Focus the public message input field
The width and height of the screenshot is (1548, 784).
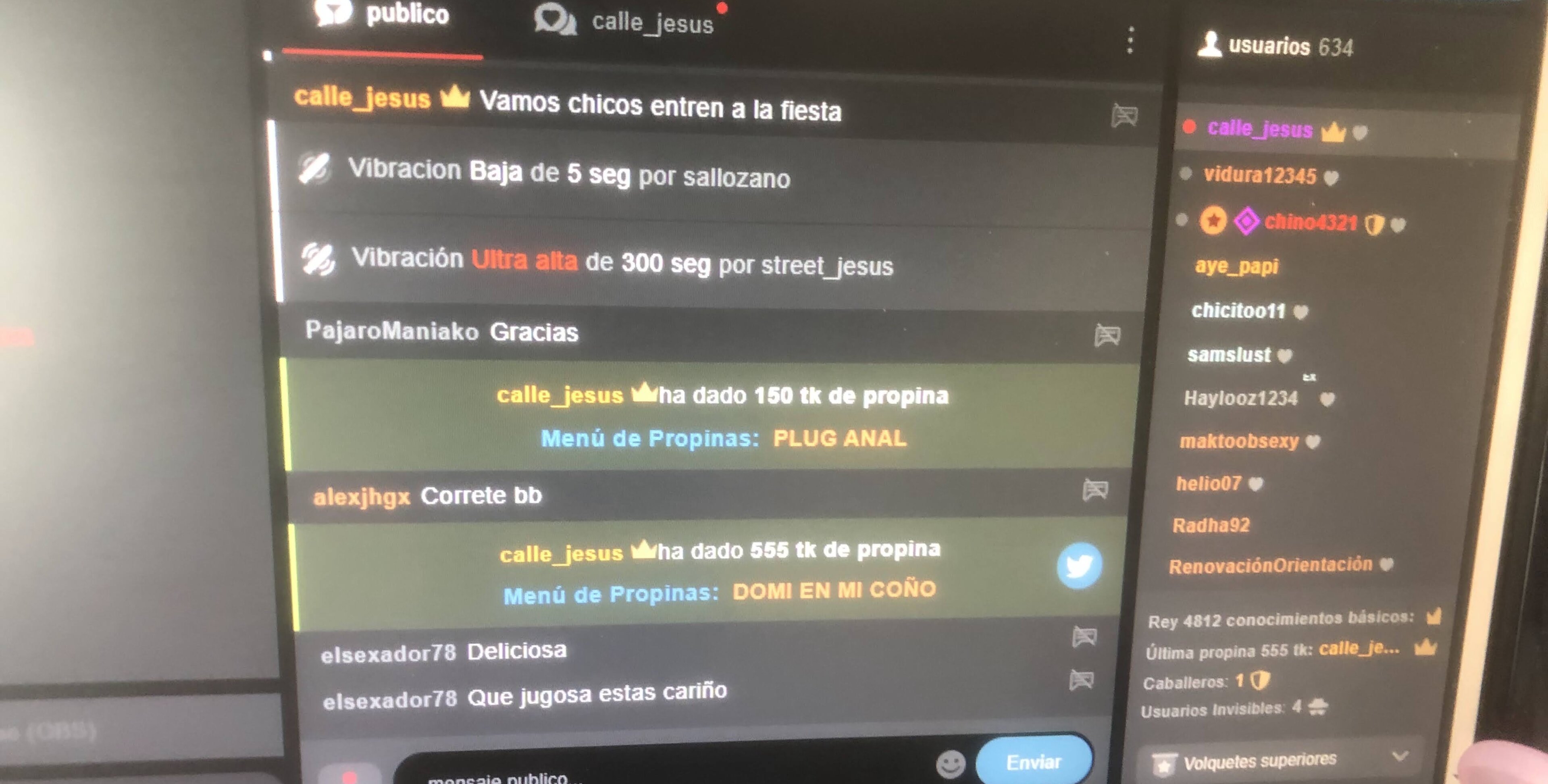tap(661, 772)
